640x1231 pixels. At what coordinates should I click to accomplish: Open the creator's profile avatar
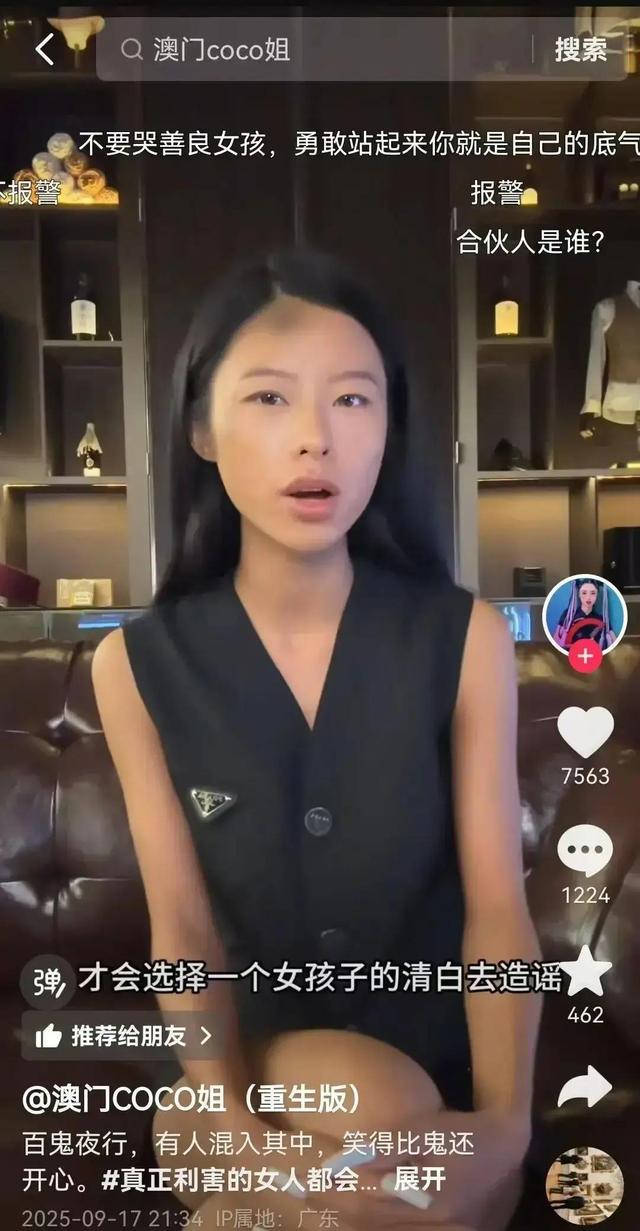(585, 612)
